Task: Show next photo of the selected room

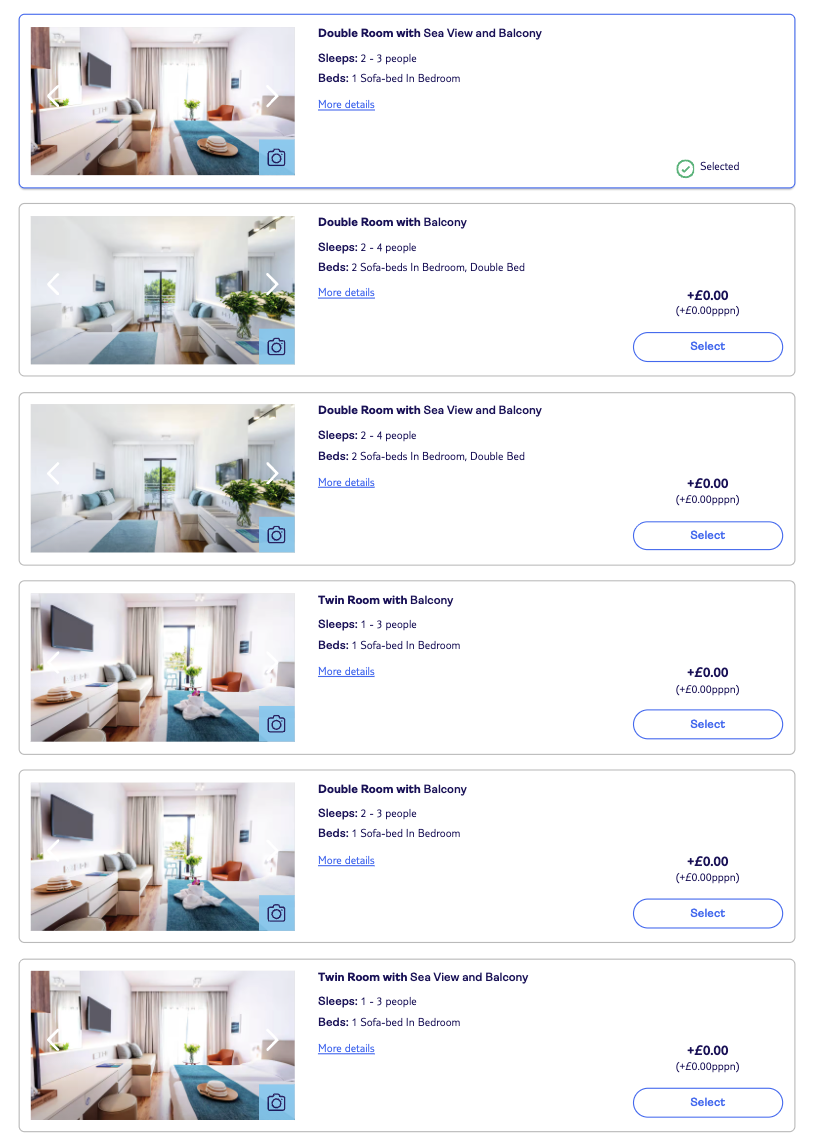Action: coord(272,96)
